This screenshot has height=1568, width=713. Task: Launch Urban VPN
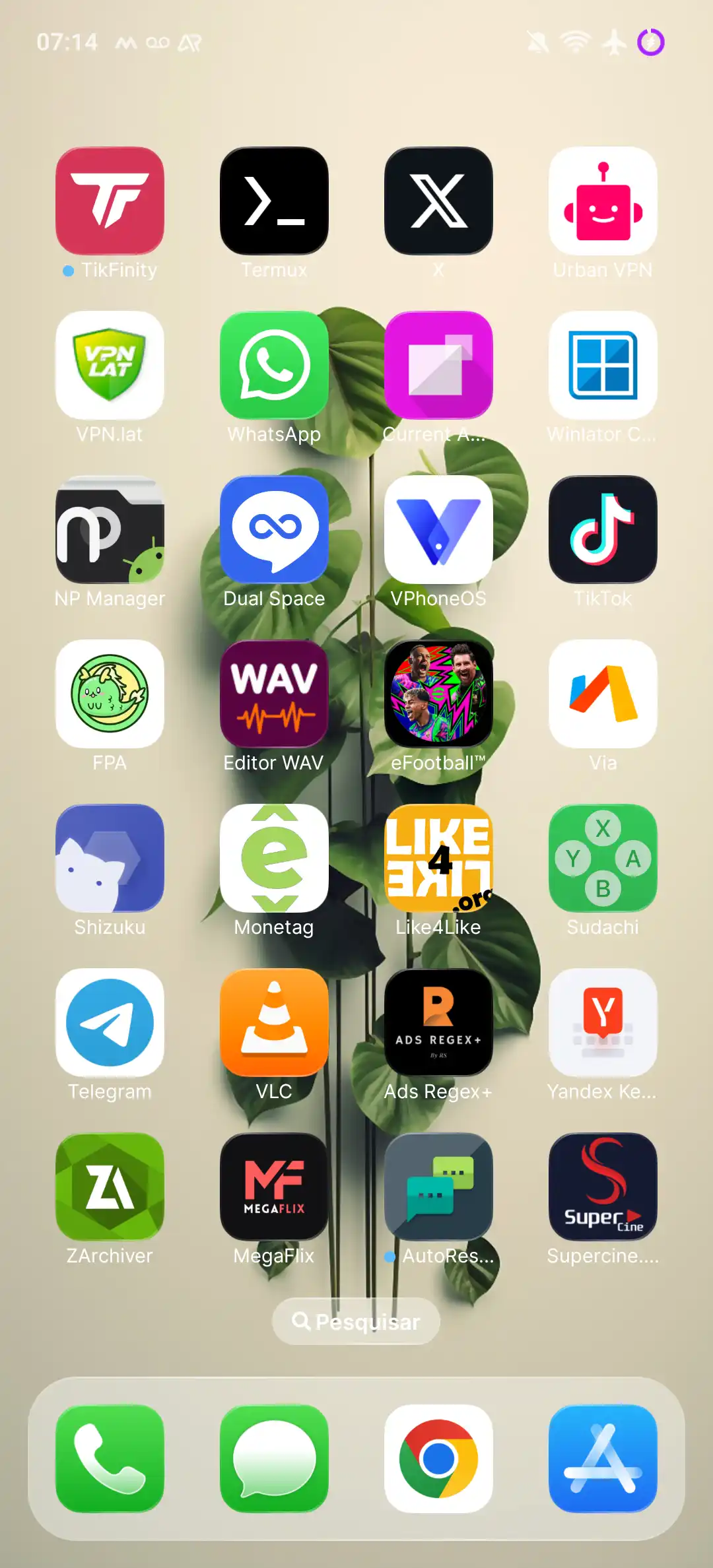click(x=603, y=201)
